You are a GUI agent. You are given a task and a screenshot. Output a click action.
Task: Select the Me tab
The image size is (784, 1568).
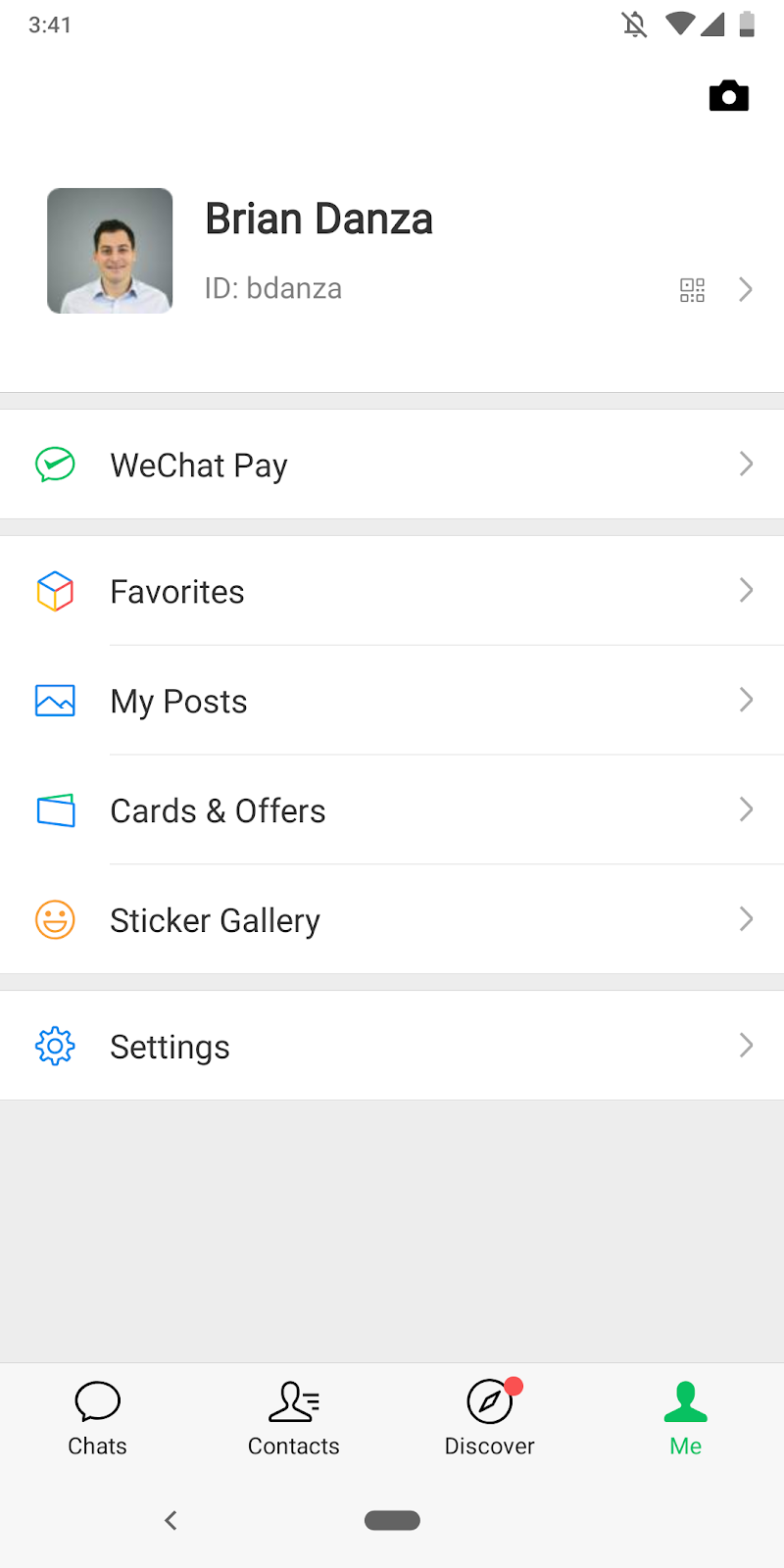pyautogui.click(x=686, y=1417)
